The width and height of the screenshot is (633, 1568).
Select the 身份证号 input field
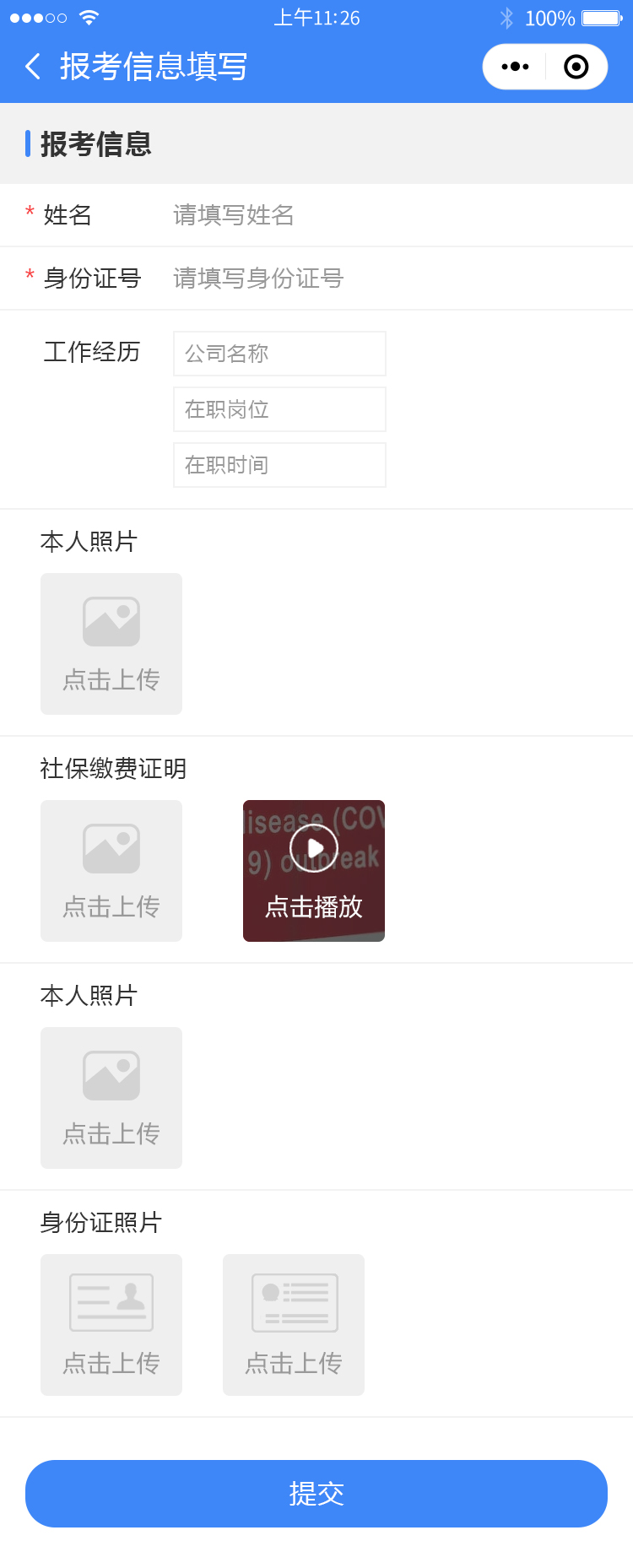click(x=388, y=278)
